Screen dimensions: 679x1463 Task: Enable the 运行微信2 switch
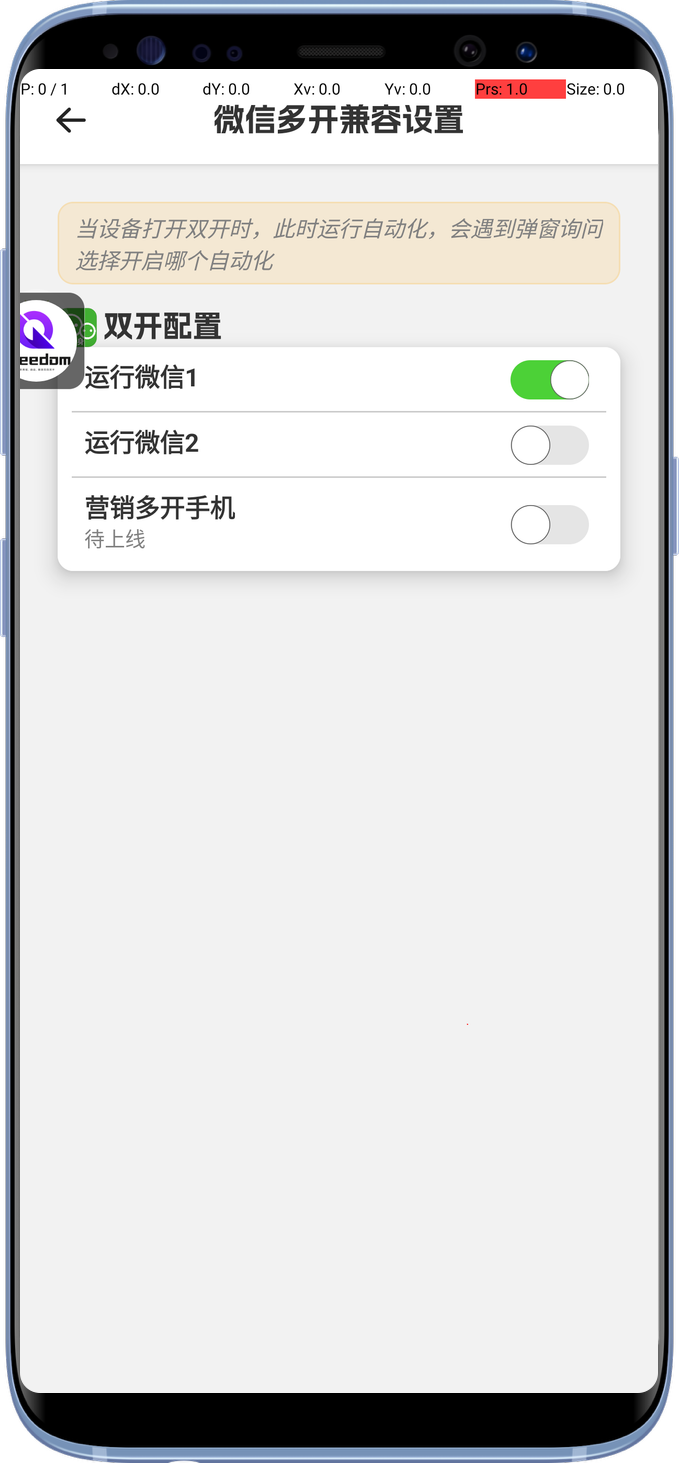(549, 445)
